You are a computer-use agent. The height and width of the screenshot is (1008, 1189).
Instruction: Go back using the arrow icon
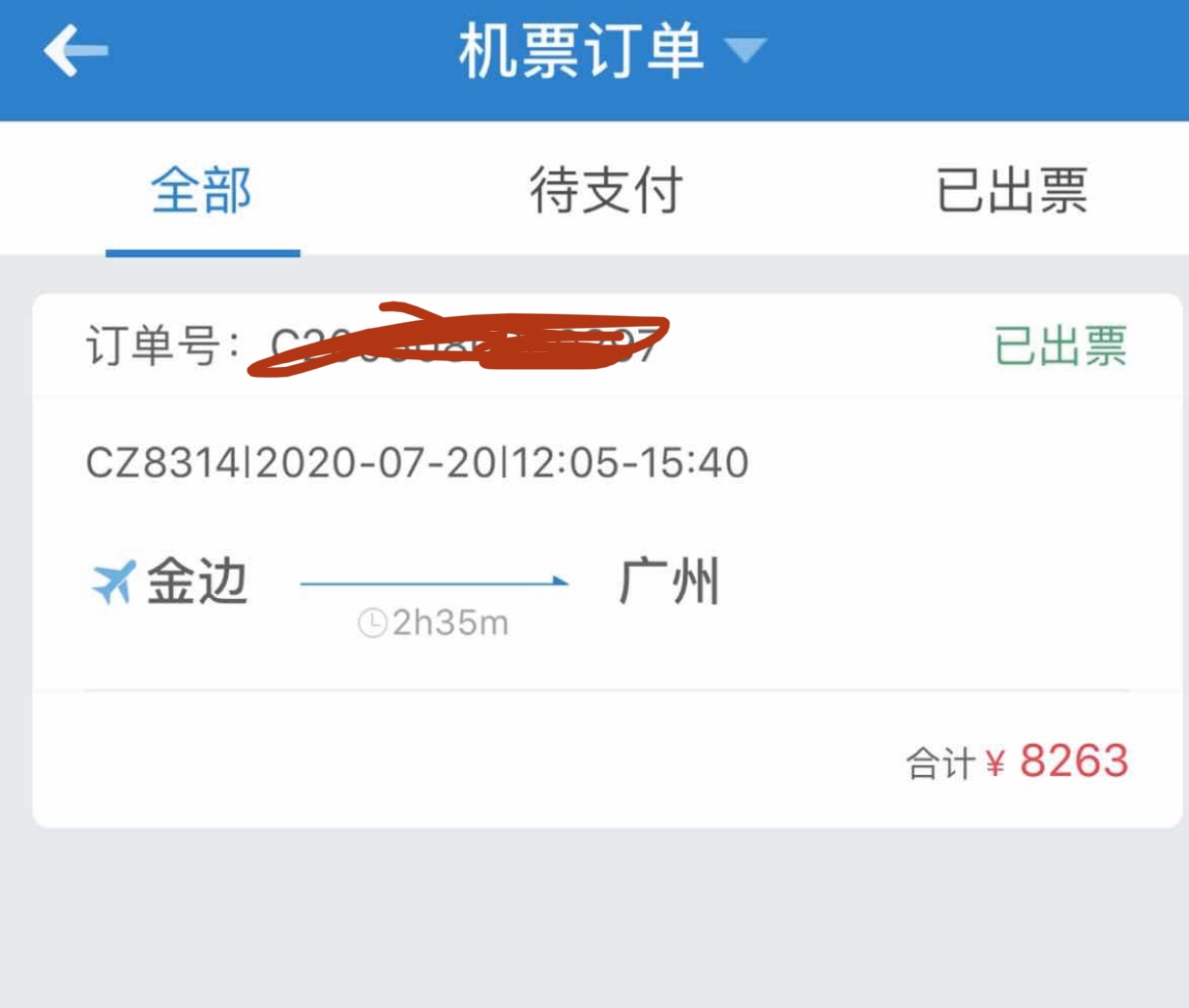(x=75, y=51)
